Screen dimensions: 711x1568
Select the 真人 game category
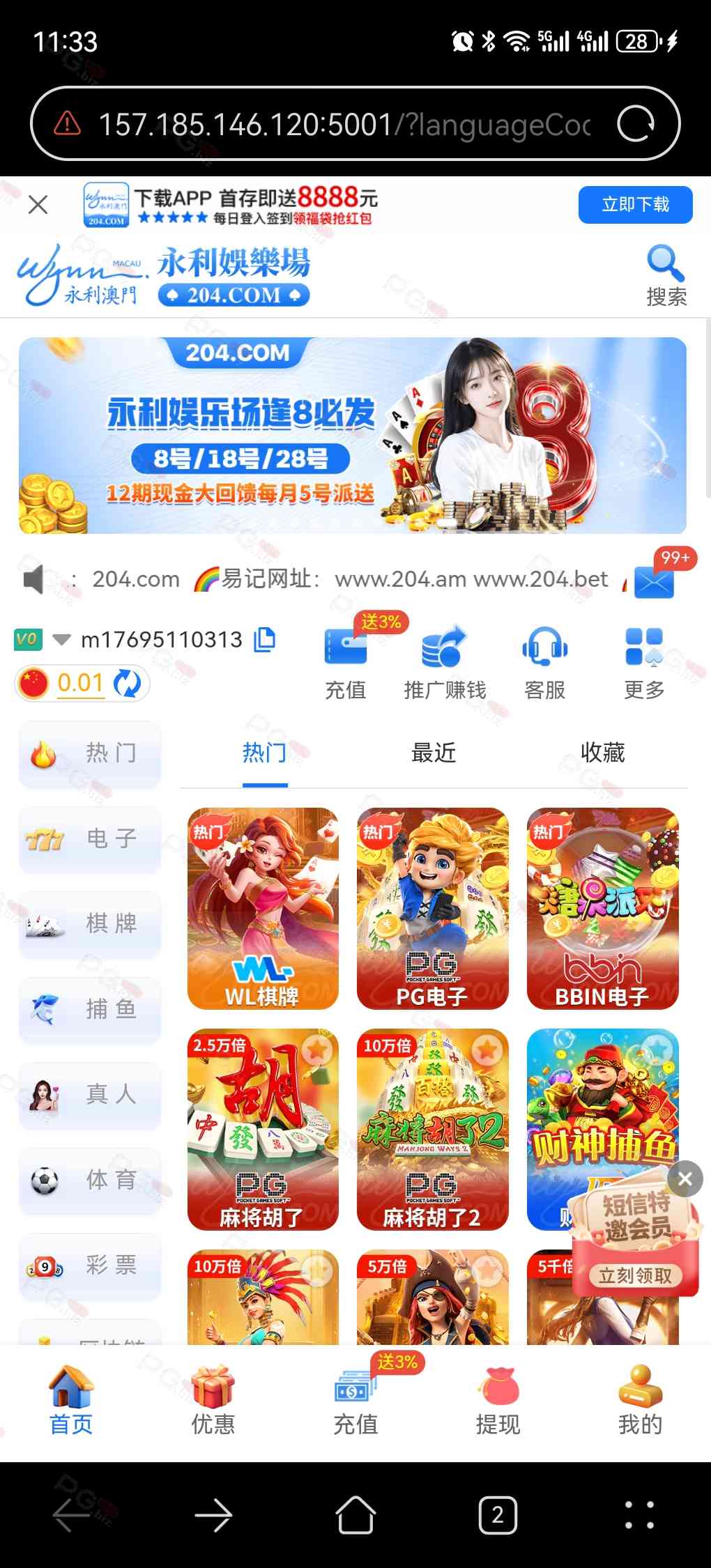(x=90, y=1094)
